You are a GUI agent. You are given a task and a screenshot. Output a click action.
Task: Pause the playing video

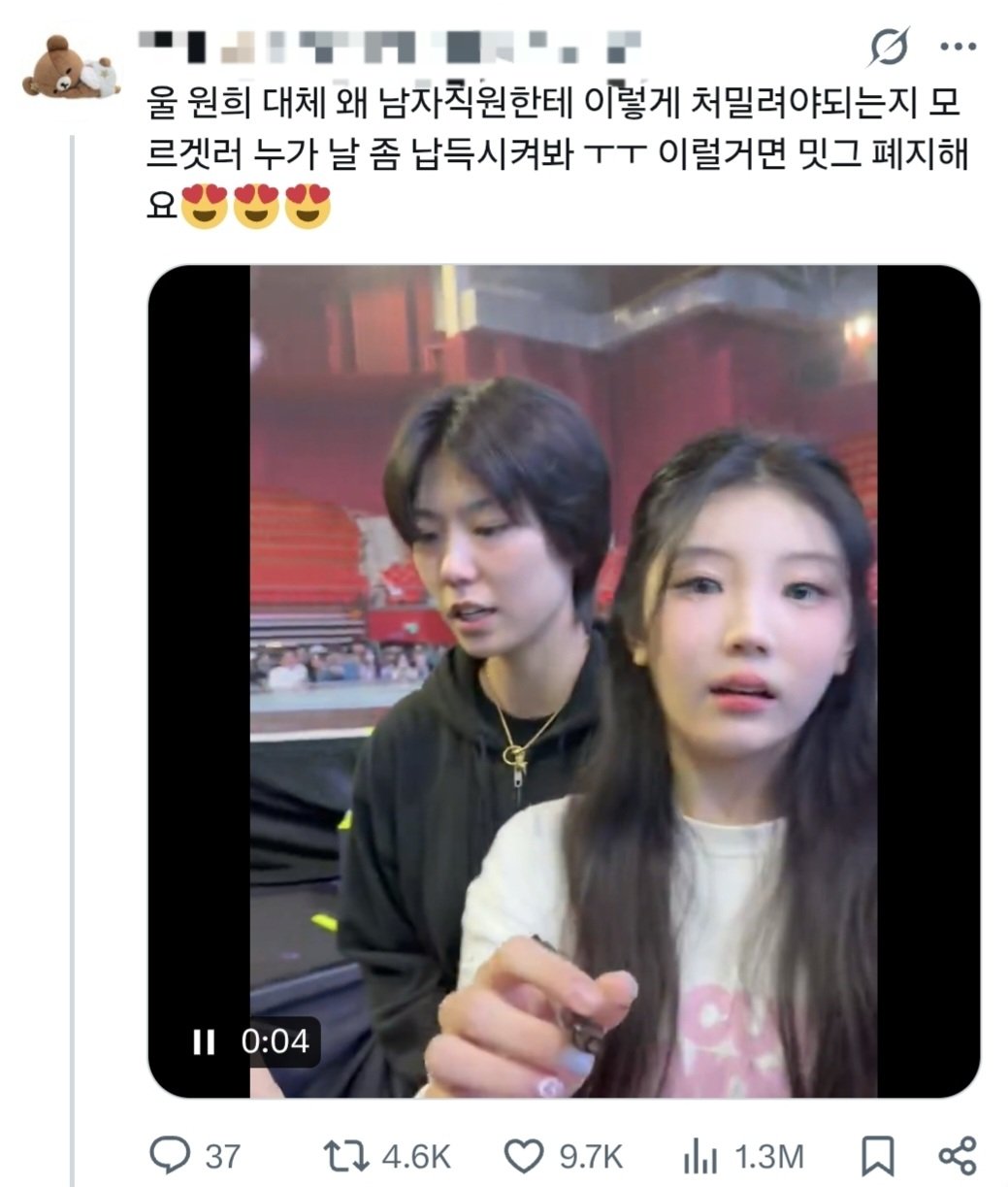tap(204, 1042)
